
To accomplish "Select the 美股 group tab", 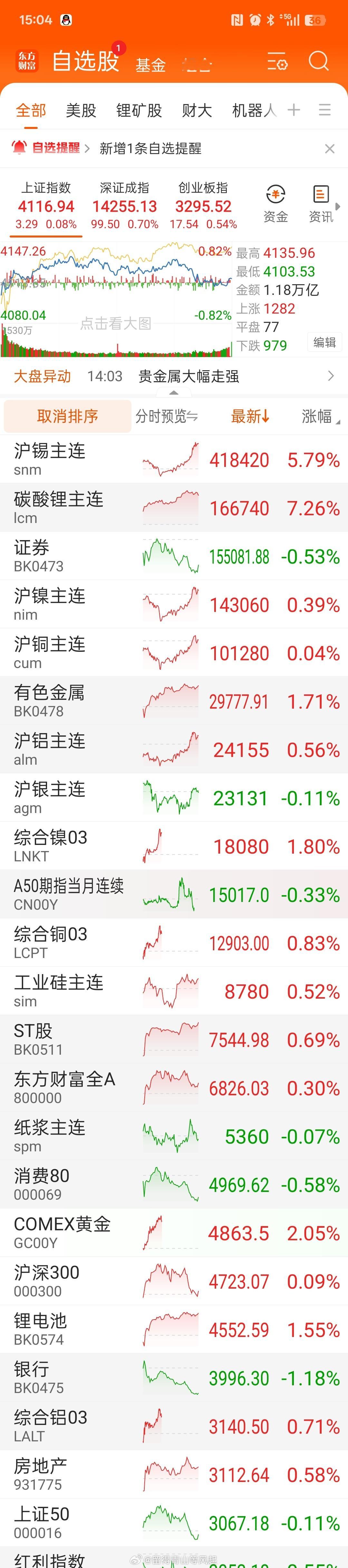I will click(81, 110).
